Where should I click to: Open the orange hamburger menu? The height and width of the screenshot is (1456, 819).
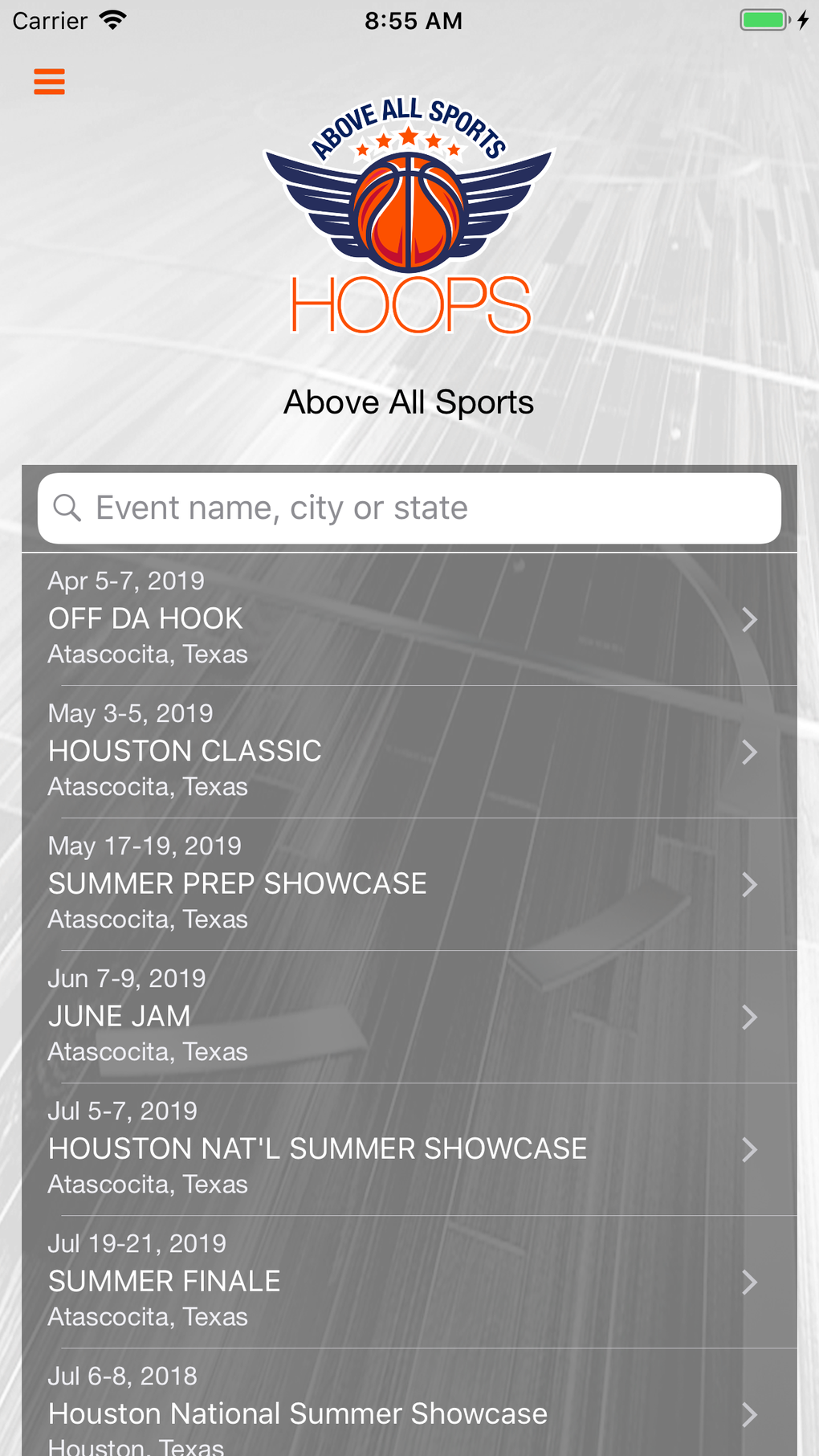(49, 82)
